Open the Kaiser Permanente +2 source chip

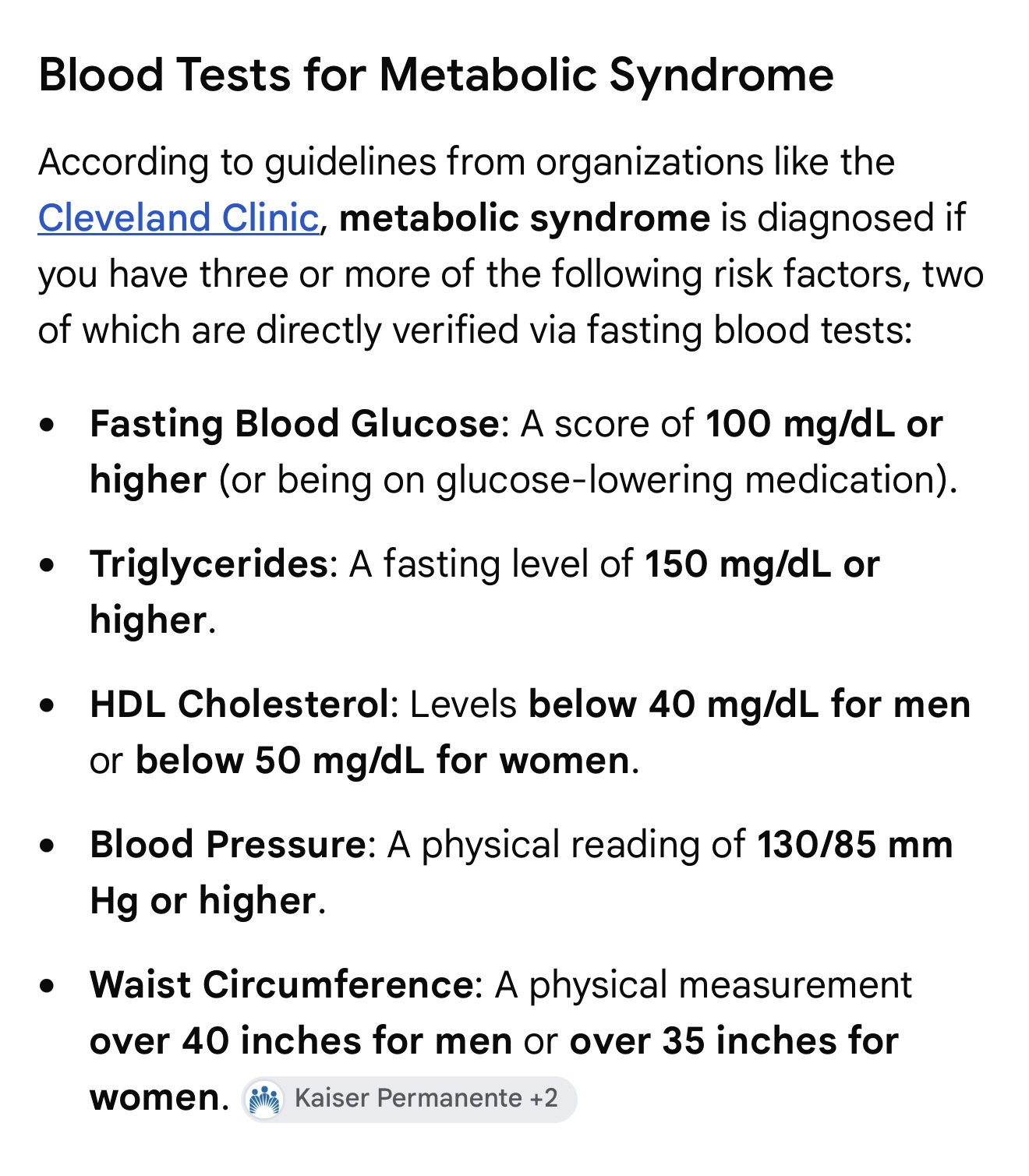tap(409, 1099)
